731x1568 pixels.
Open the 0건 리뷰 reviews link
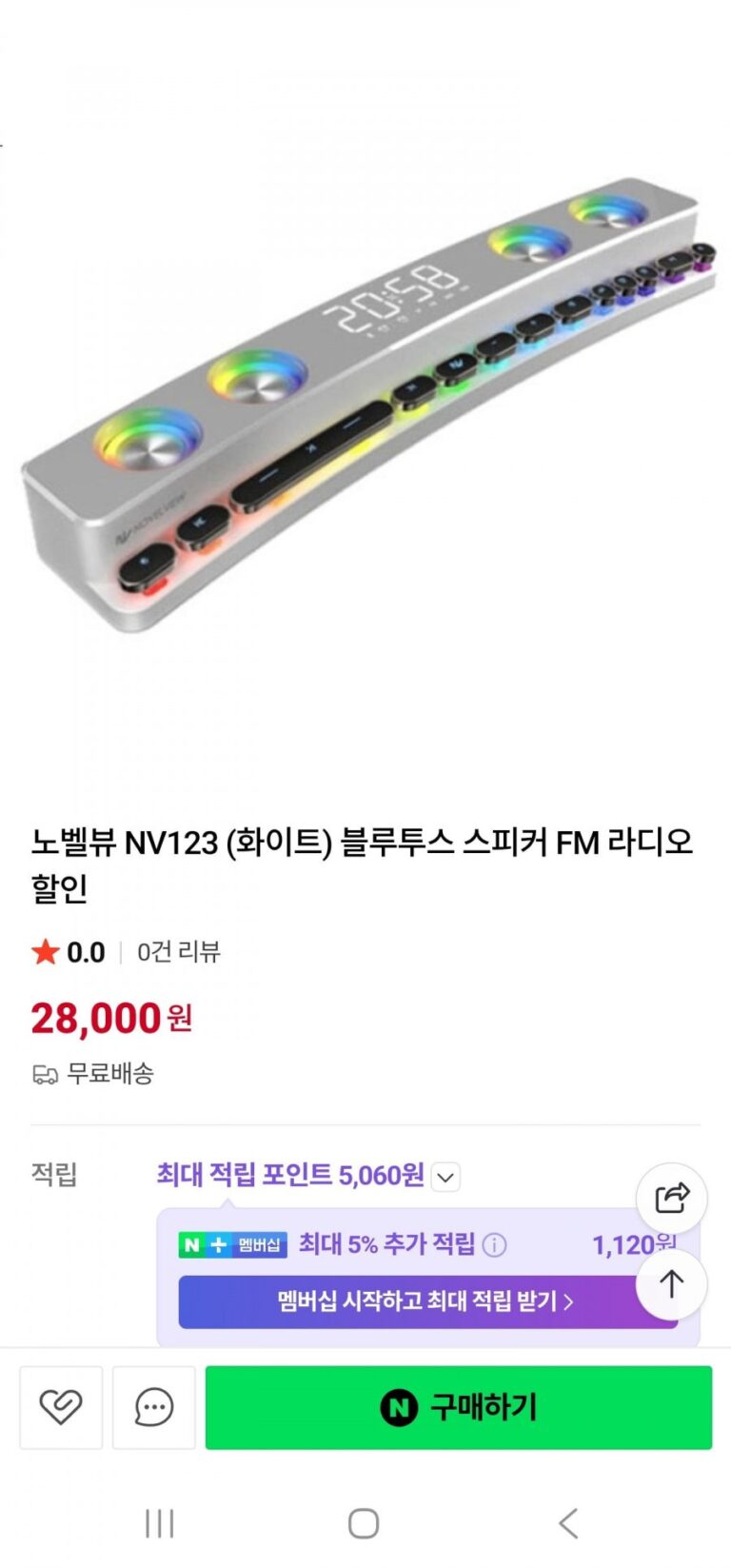(x=178, y=952)
